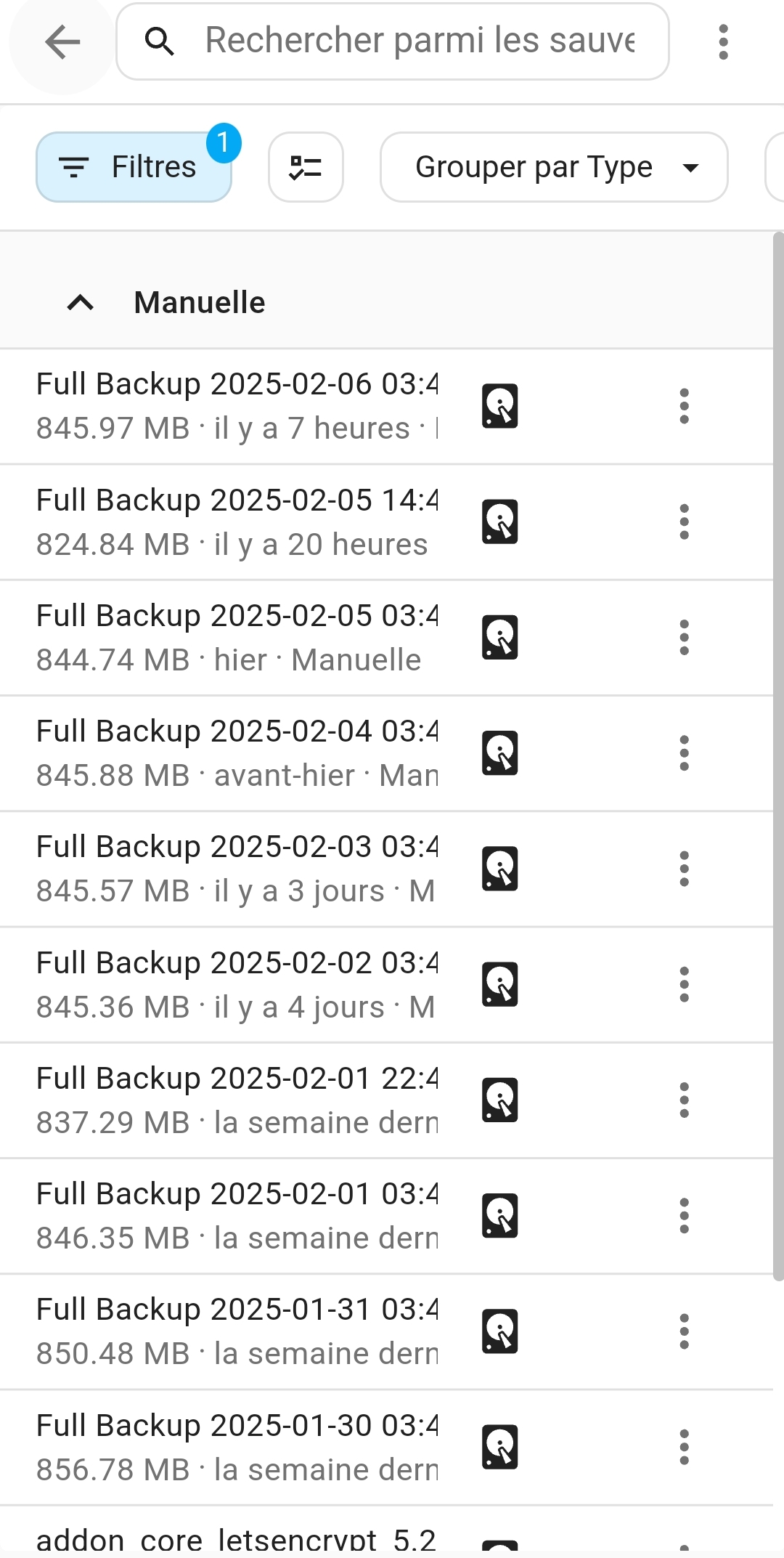Open options for the 845.97 MB backup
This screenshot has width=784, height=1558.
pos(684,406)
